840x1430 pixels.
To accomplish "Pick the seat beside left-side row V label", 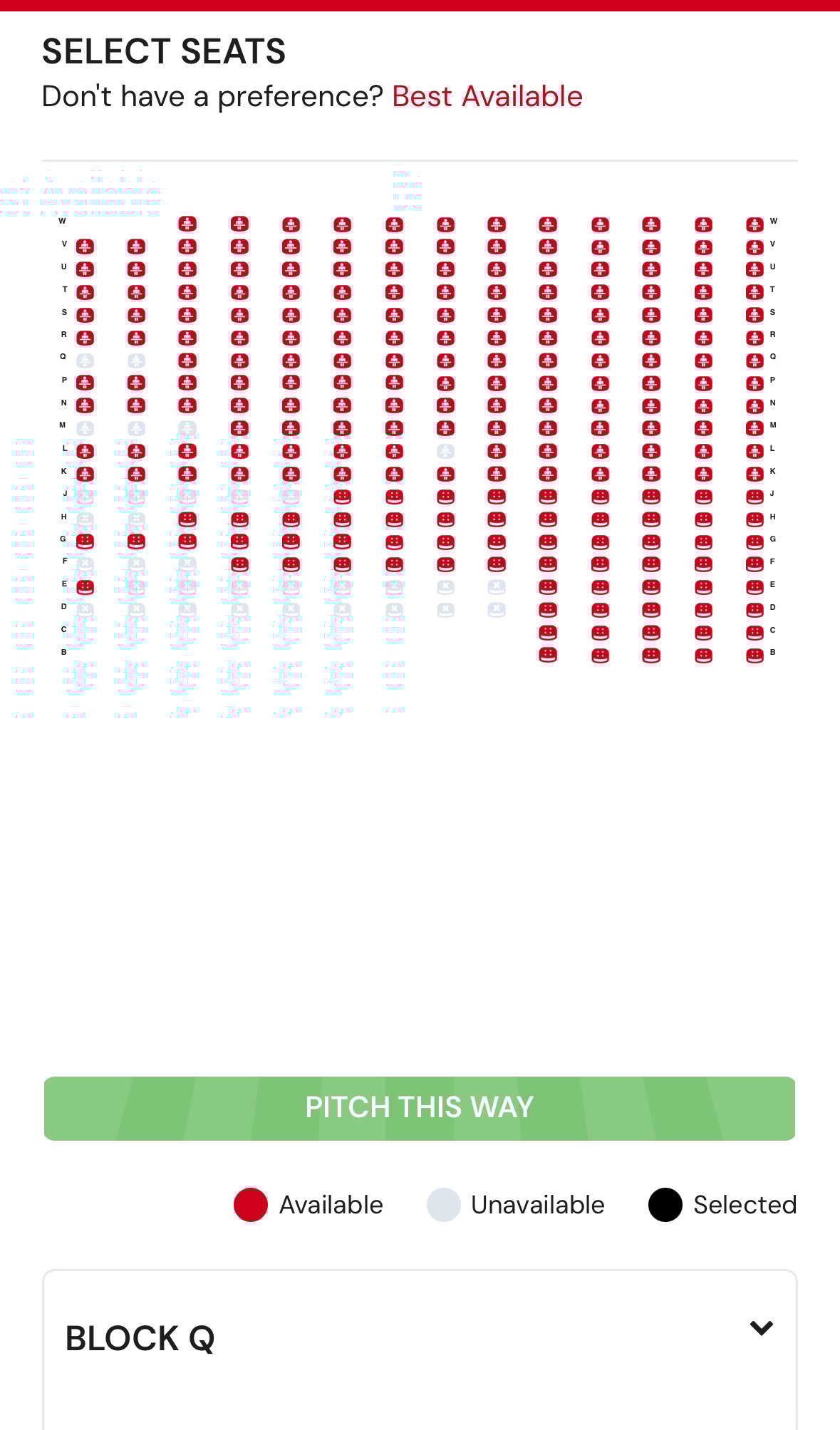I will [x=85, y=247].
